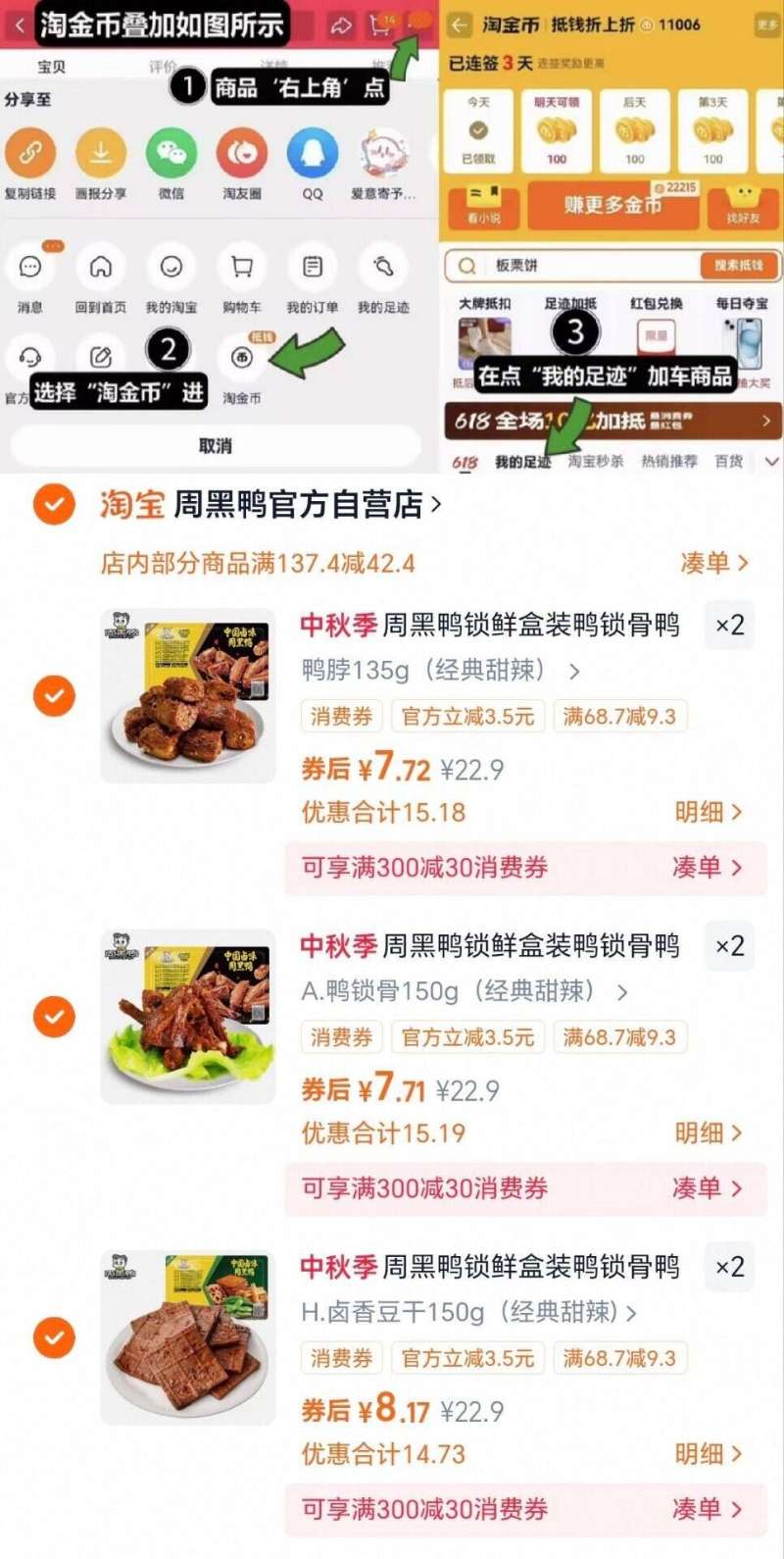Select the 淘金币 coin icon
The height and width of the screenshot is (1559, 784).
coord(241,358)
